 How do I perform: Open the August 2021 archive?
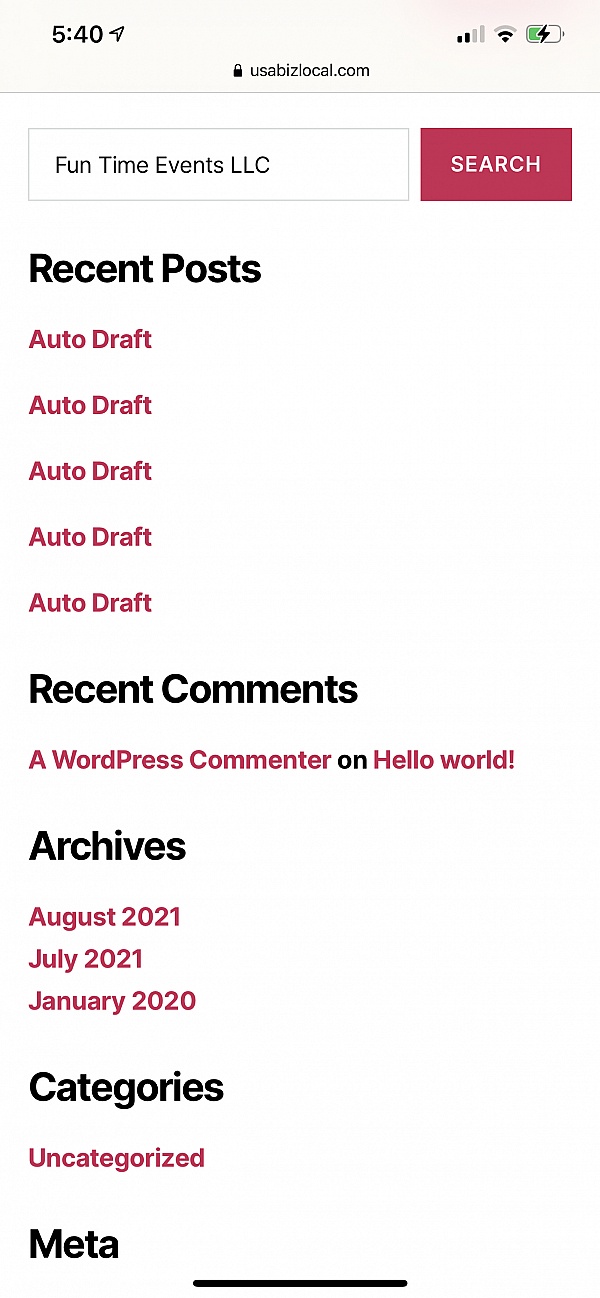(105, 917)
